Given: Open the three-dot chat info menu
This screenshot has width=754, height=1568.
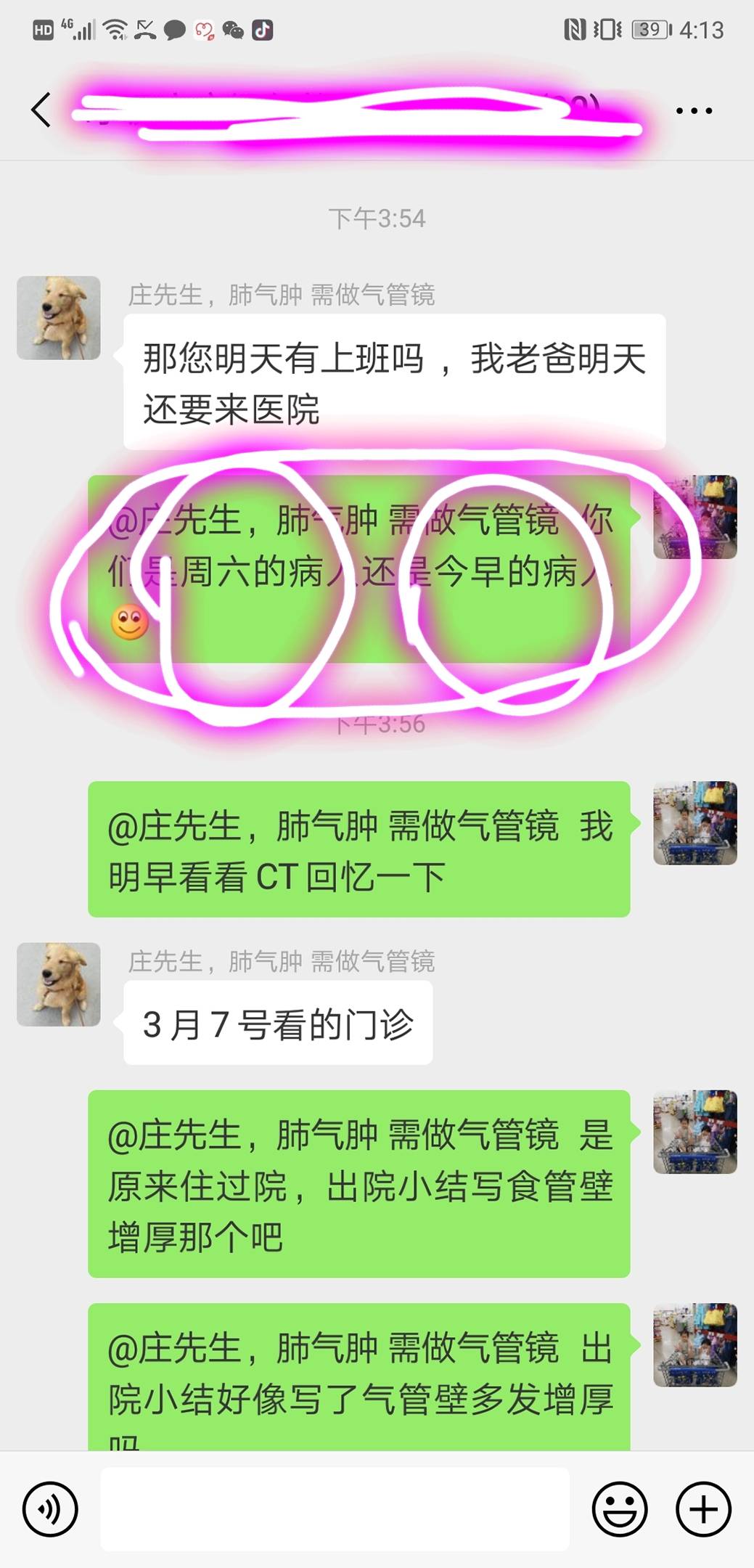Looking at the screenshot, I should pos(693,111).
